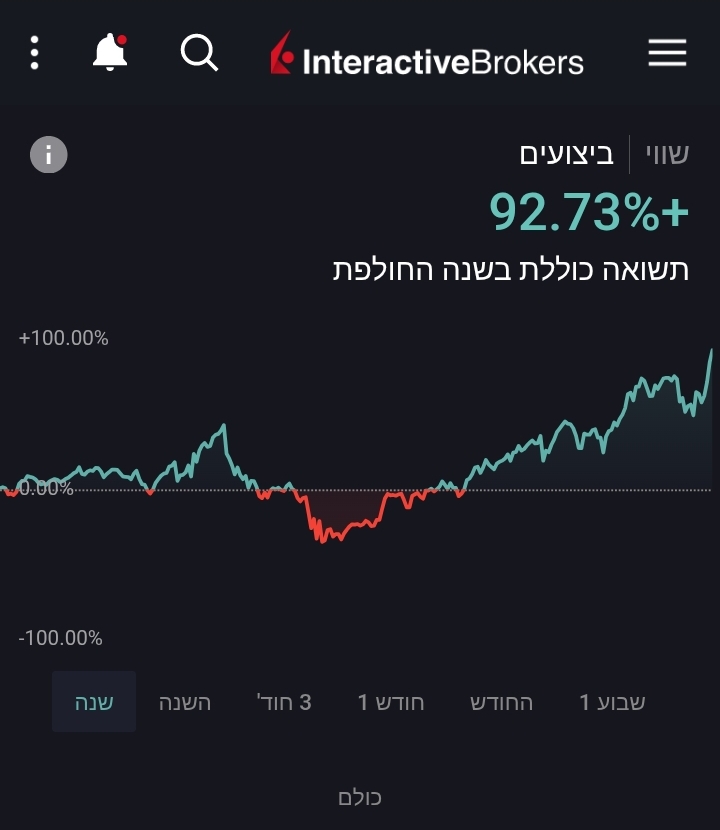Switch to the שווי (value) tab
The height and width of the screenshot is (830, 720).
(665, 155)
